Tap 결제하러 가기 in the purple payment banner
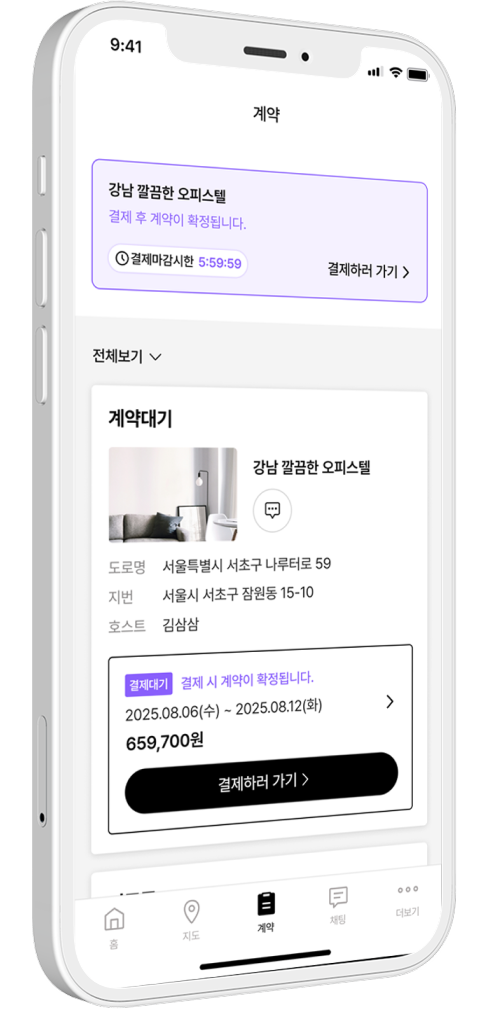488x1009 pixels. pos(368,271)
